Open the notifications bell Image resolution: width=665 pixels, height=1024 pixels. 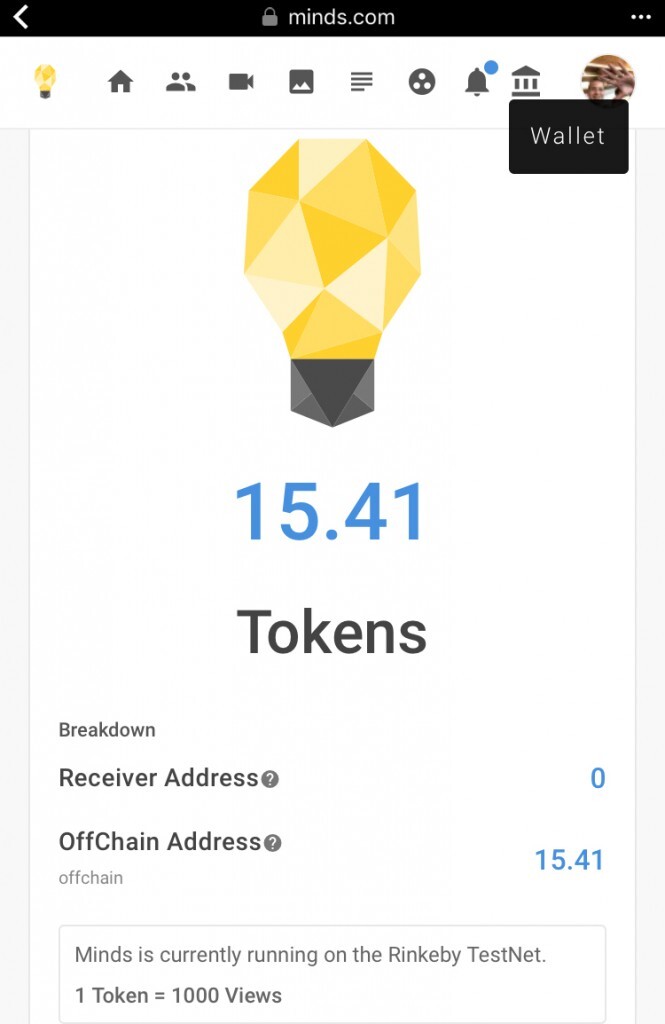478,83
